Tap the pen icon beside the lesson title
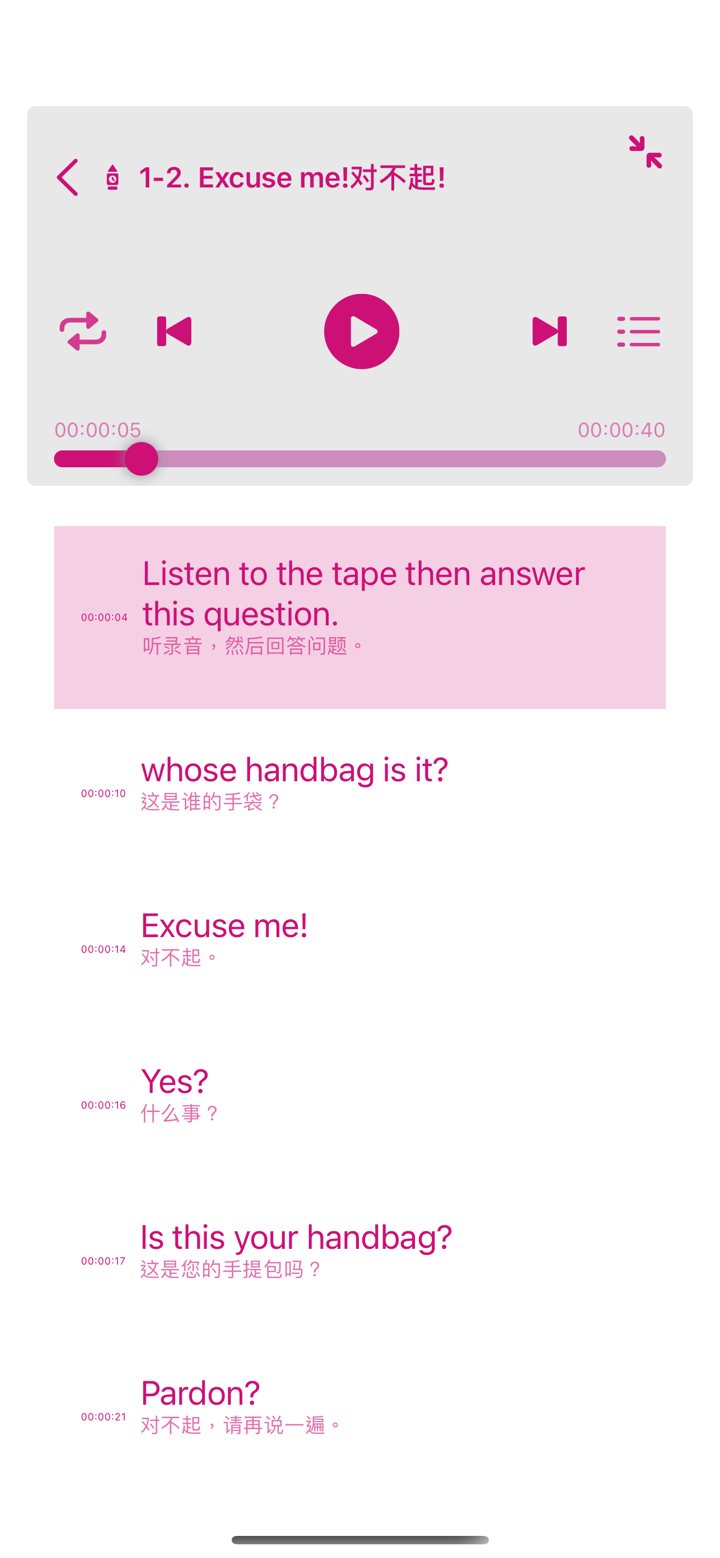This screenshot has width=720, height=1558. pyautogui.click(x=111, y=177)
